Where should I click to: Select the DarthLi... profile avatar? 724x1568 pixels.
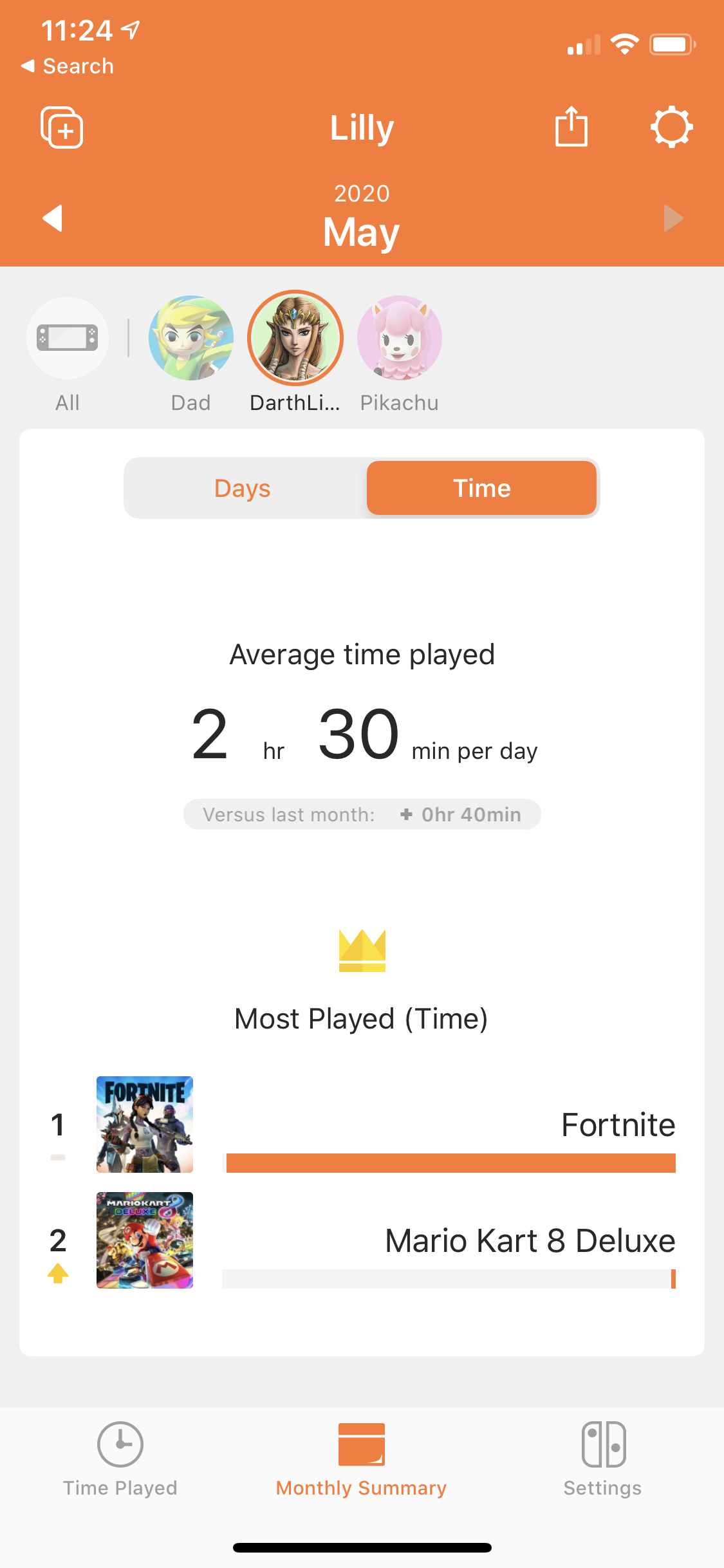(295, 339)
